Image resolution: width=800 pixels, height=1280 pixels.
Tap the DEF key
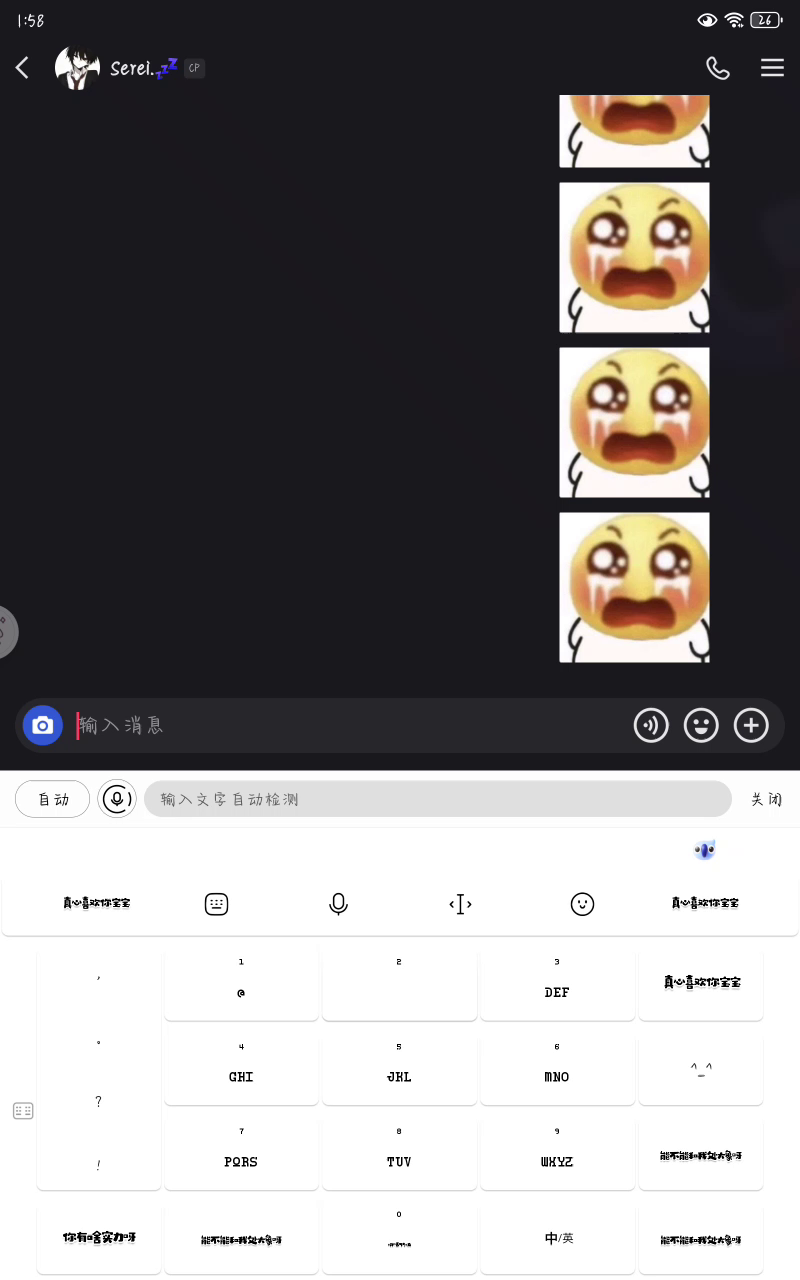tap(557, 983)
